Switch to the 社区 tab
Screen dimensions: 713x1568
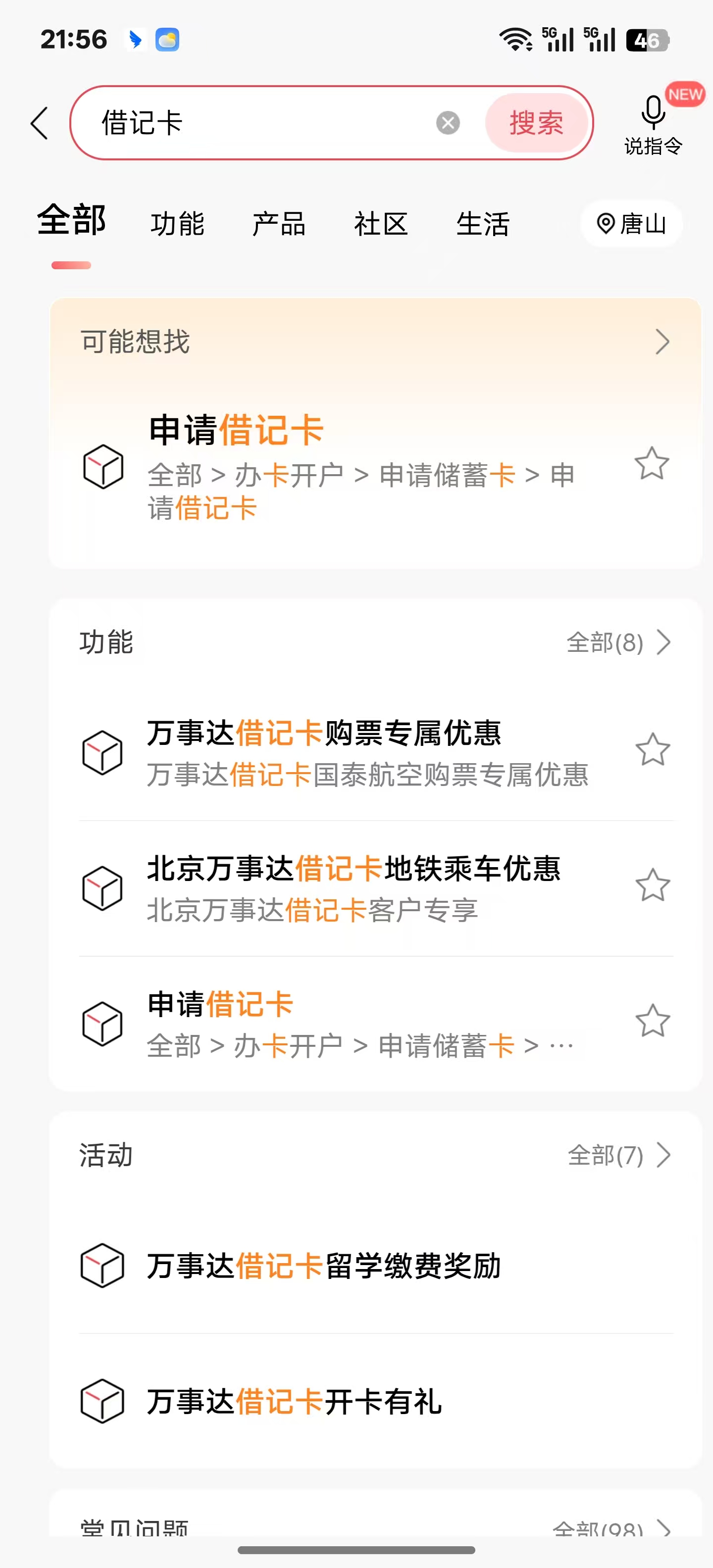tap(381, 224)
